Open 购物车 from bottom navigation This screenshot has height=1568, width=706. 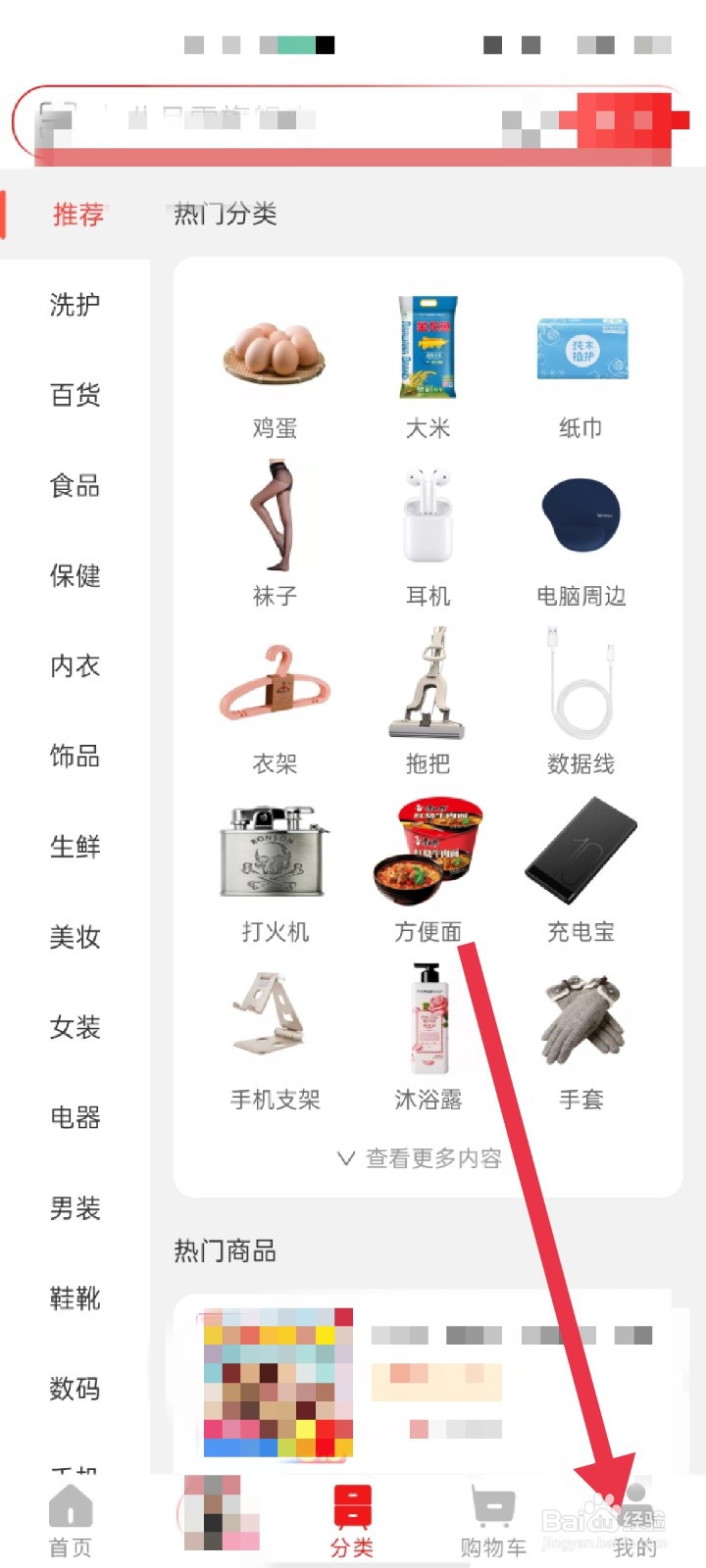pos(492,1514)
